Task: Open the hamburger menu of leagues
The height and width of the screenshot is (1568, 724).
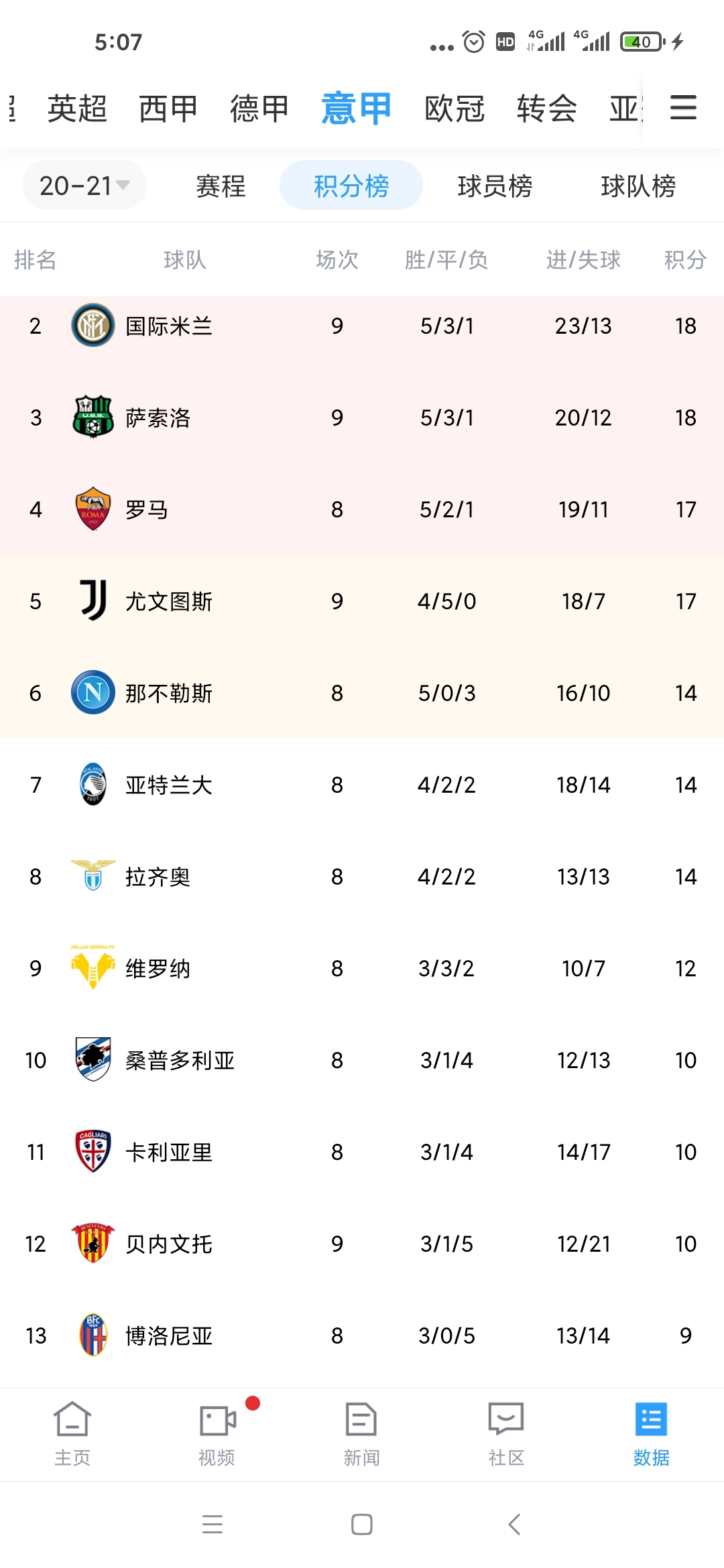Action: click(x=683, y=107)
